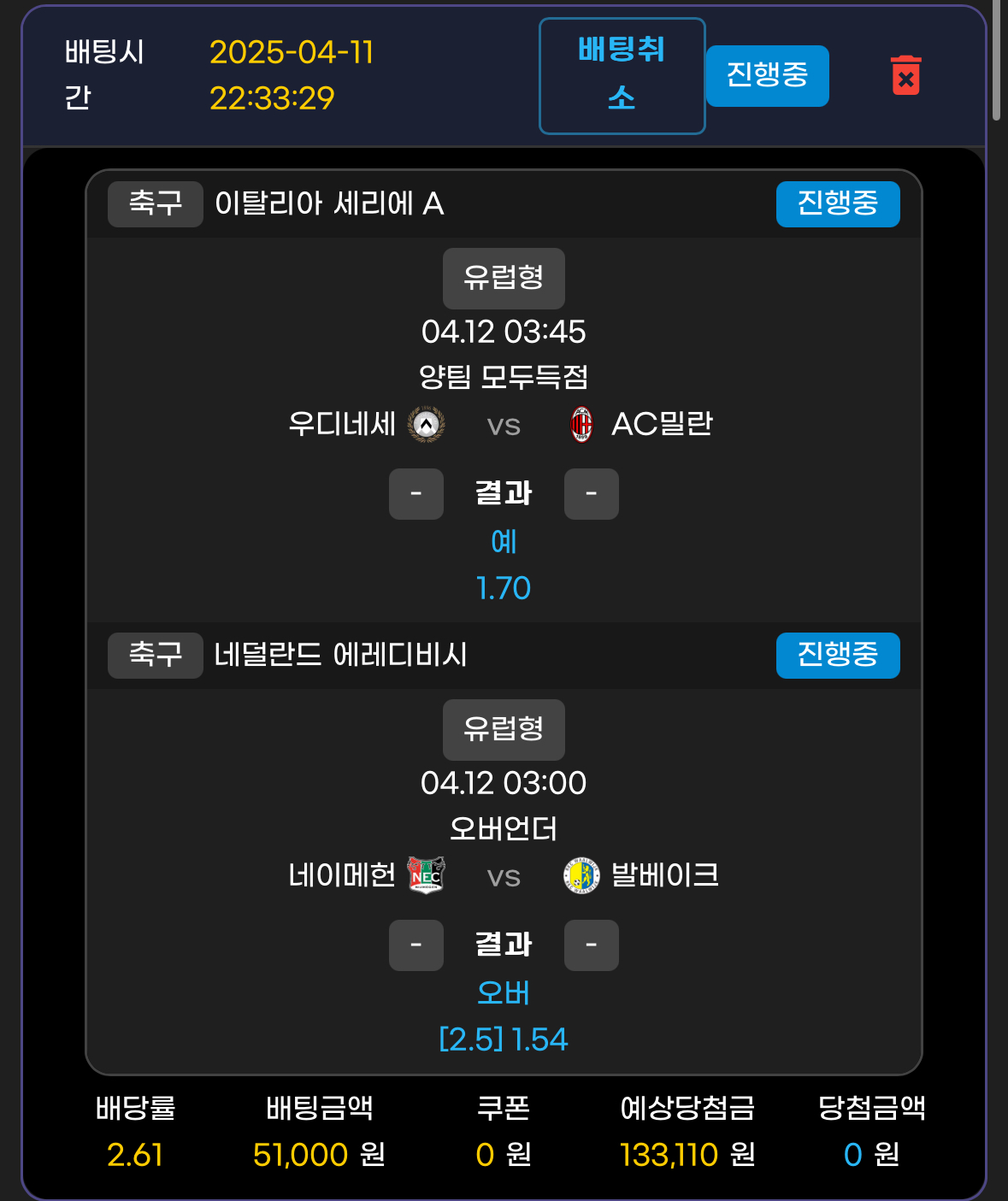Tap the 배팅취소 cancel bet button
The image size is (1008, 1201).
pos(622,76)
